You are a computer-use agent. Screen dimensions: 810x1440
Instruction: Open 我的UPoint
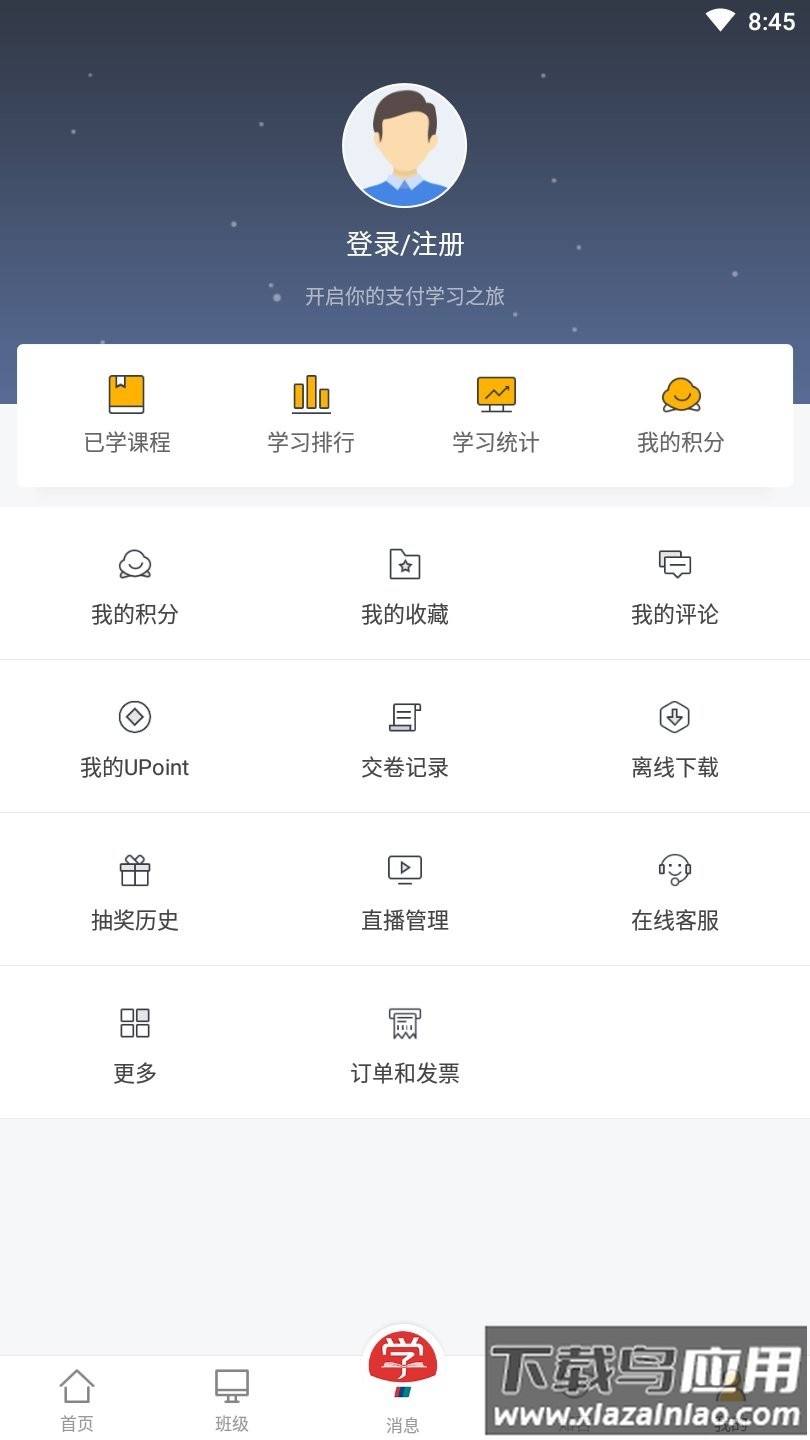(135, 738)
